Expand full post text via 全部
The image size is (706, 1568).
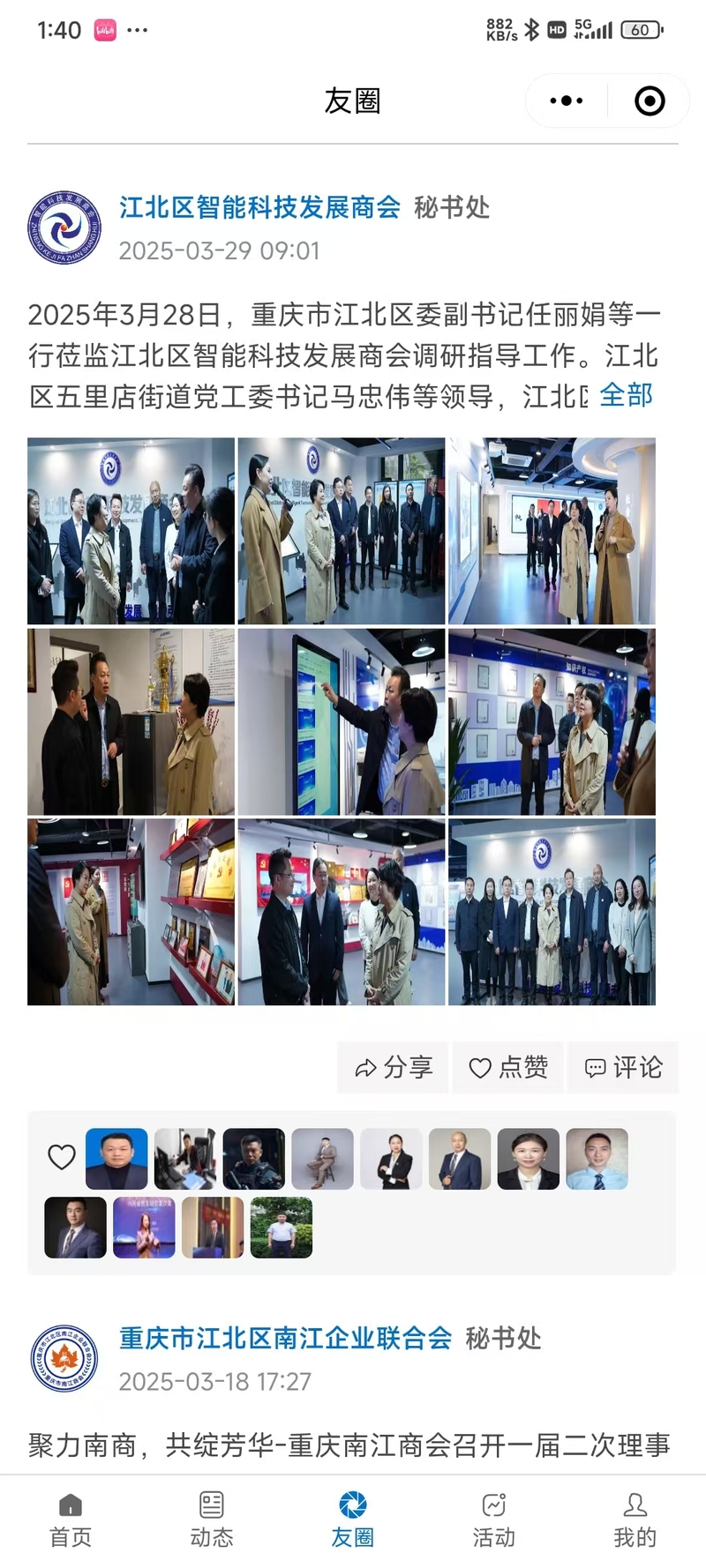coord(627,395)
